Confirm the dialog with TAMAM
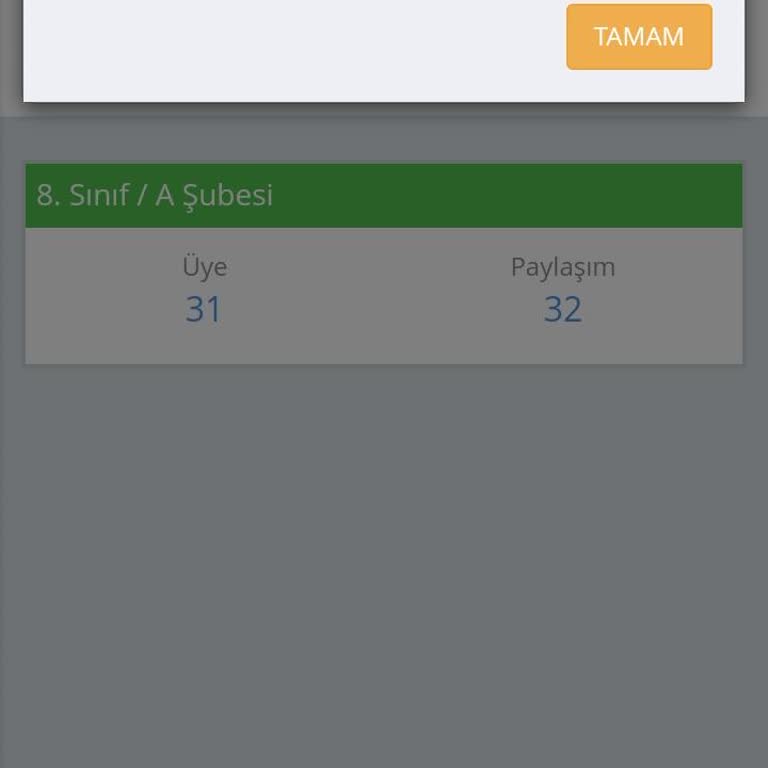Image resolution: width=768 pixels, height=768 pixels. pos(639,37)
